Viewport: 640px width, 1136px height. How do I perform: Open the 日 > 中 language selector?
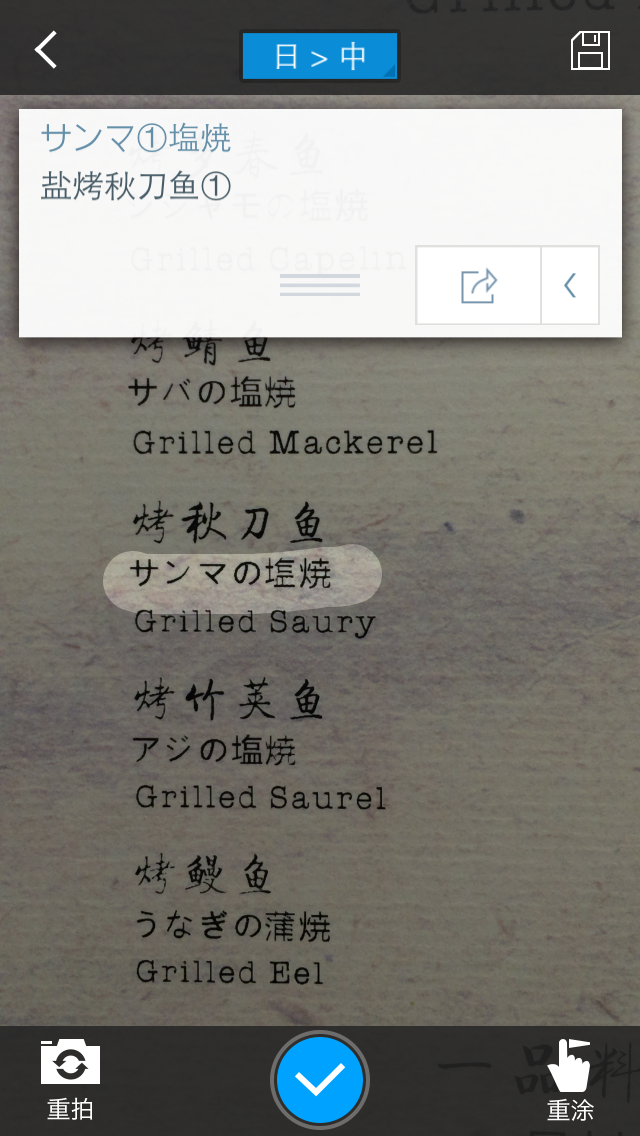320,56
